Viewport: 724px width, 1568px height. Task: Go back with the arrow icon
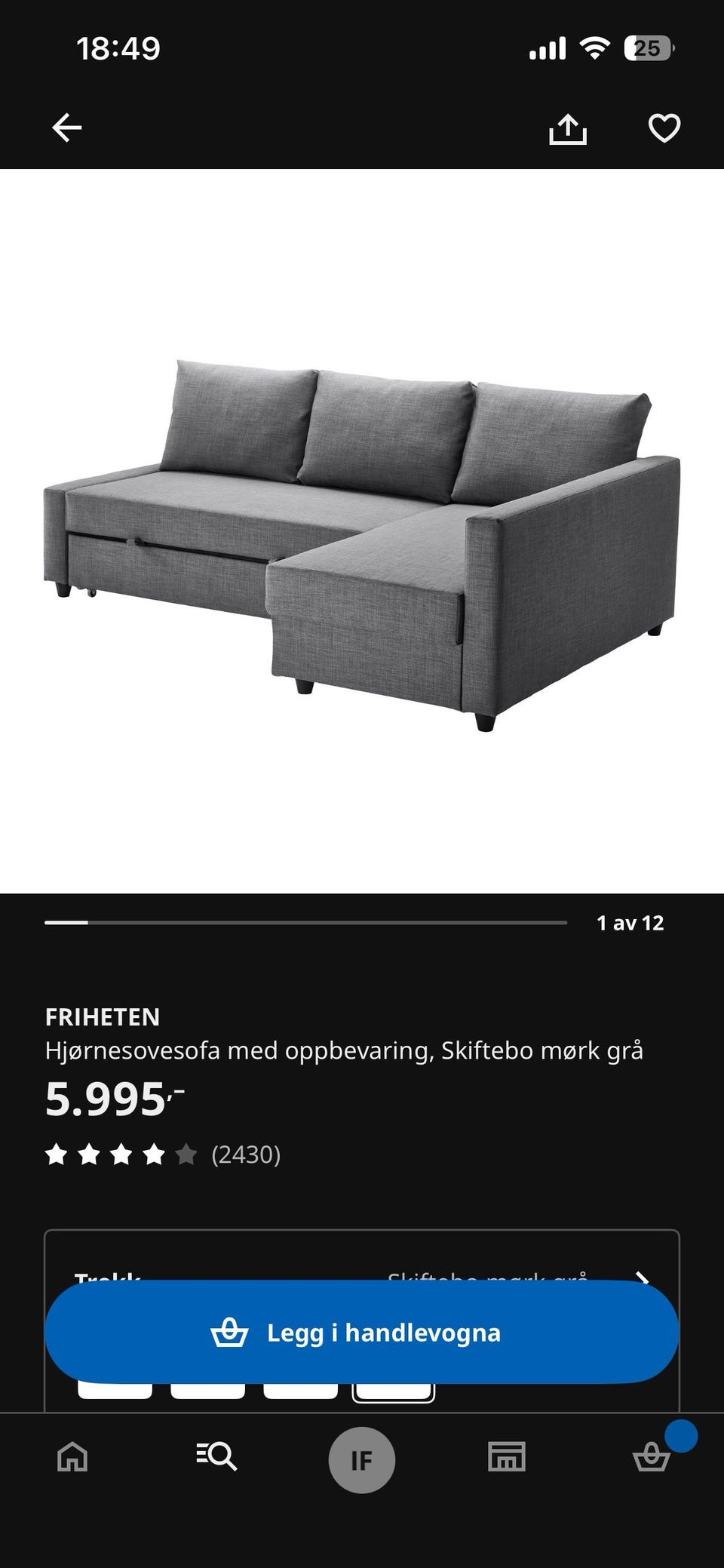click(x=66, y=127)
